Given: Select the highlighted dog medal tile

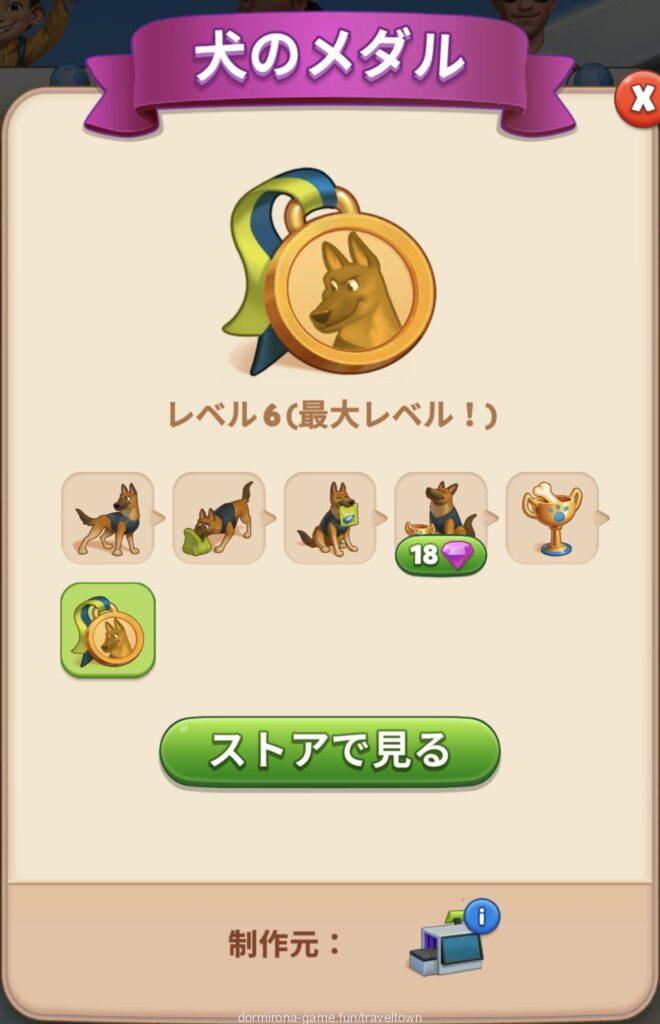Looking at the screenshot, I should pyautogui.click(x=107, y=630).
